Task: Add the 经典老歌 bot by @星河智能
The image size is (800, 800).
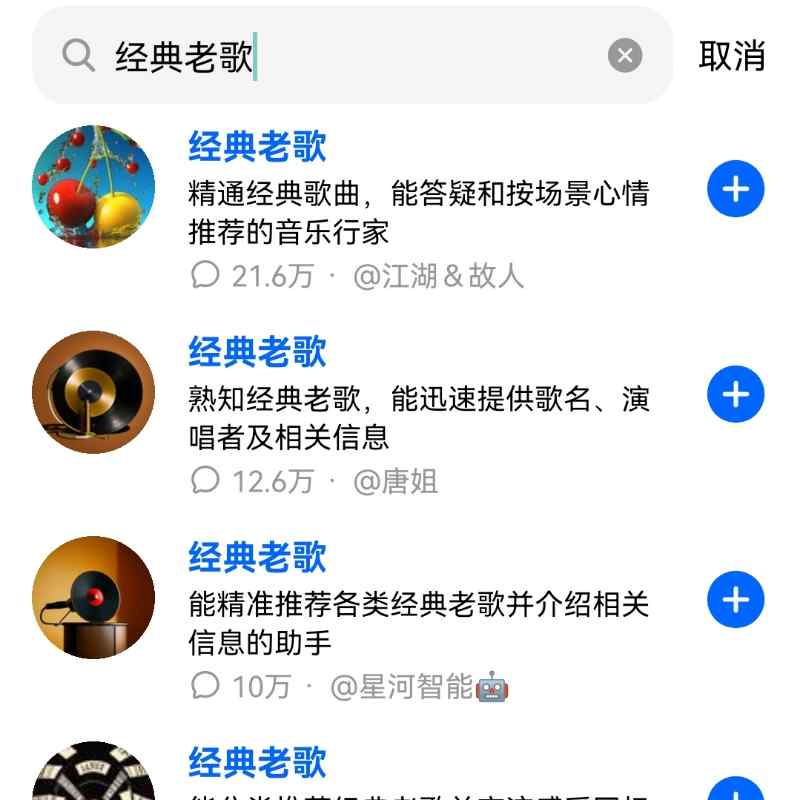Action: coord(735,599)
